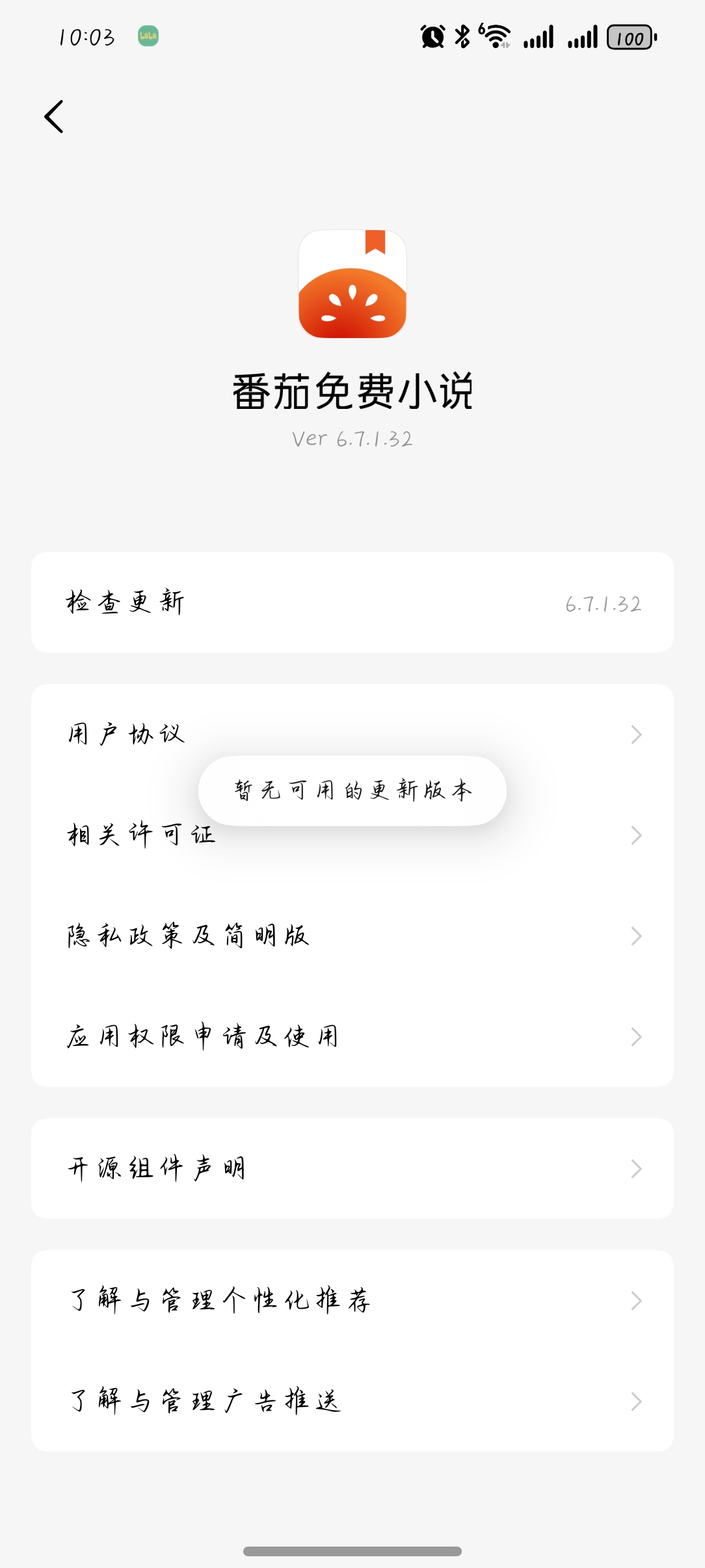Viewport: 705px width, 1568px height.
Task: Select 了解与管理广告推送
Action: [351, 1401]
